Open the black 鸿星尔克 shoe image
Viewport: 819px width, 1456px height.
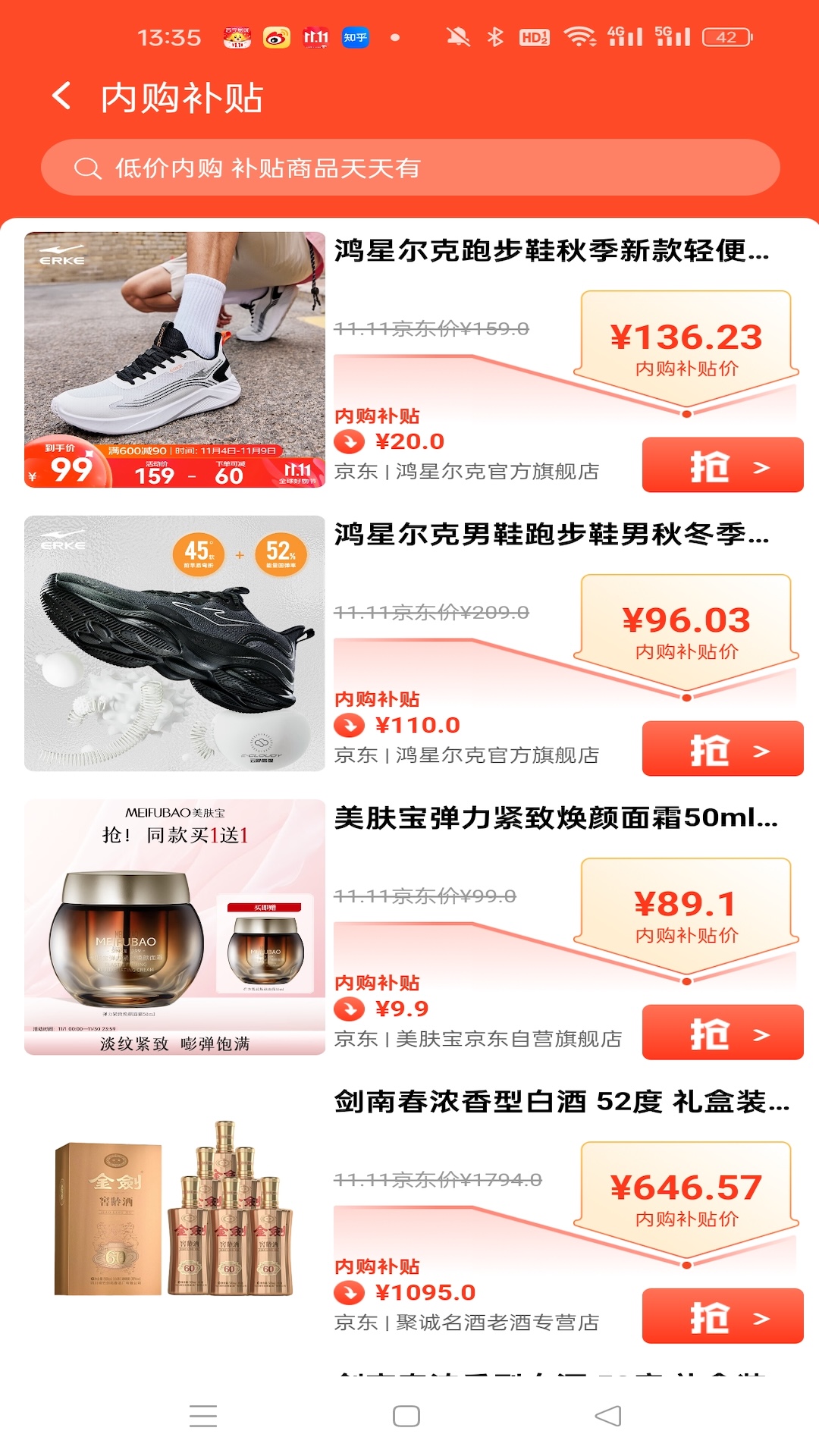174,643
